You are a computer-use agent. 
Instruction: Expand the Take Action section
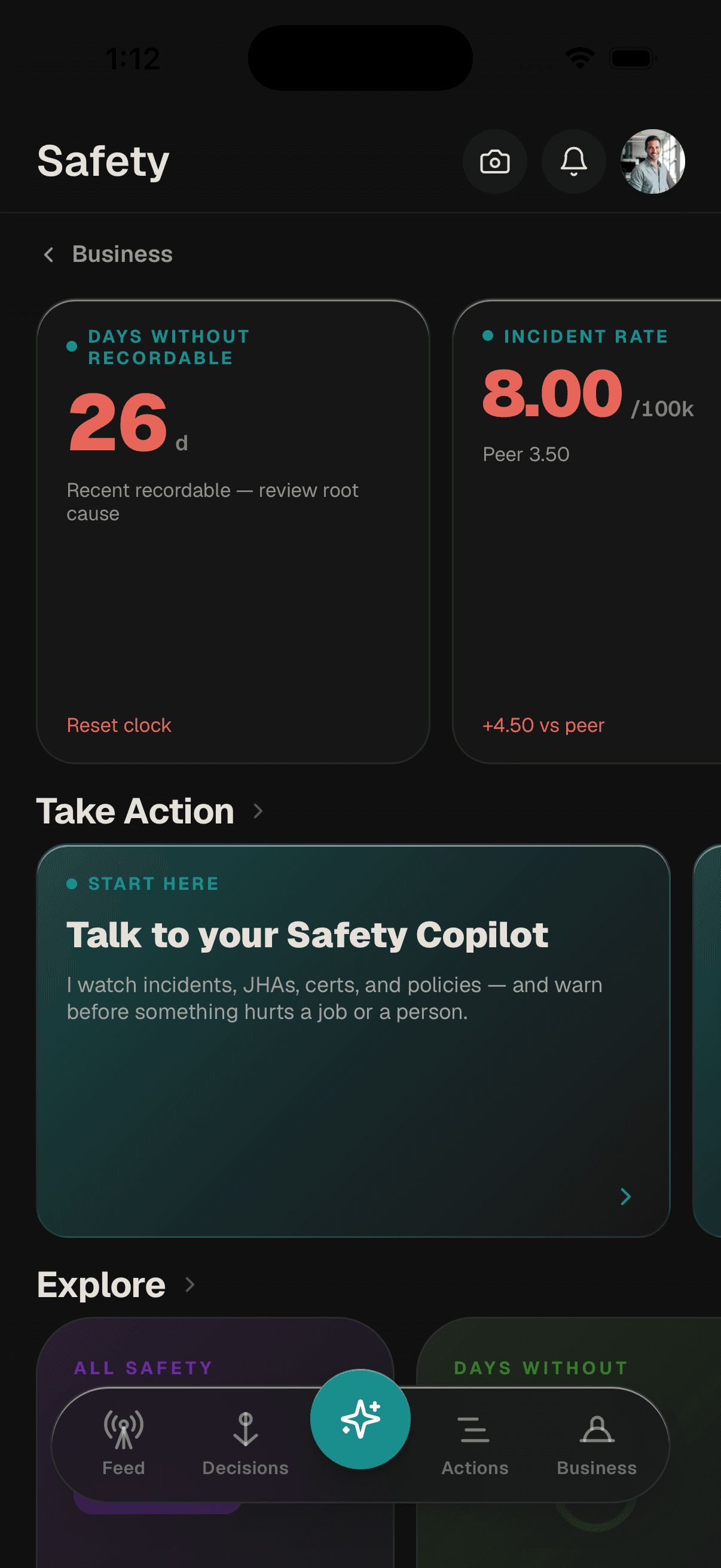pyautogui.click(x=149, y=811)
